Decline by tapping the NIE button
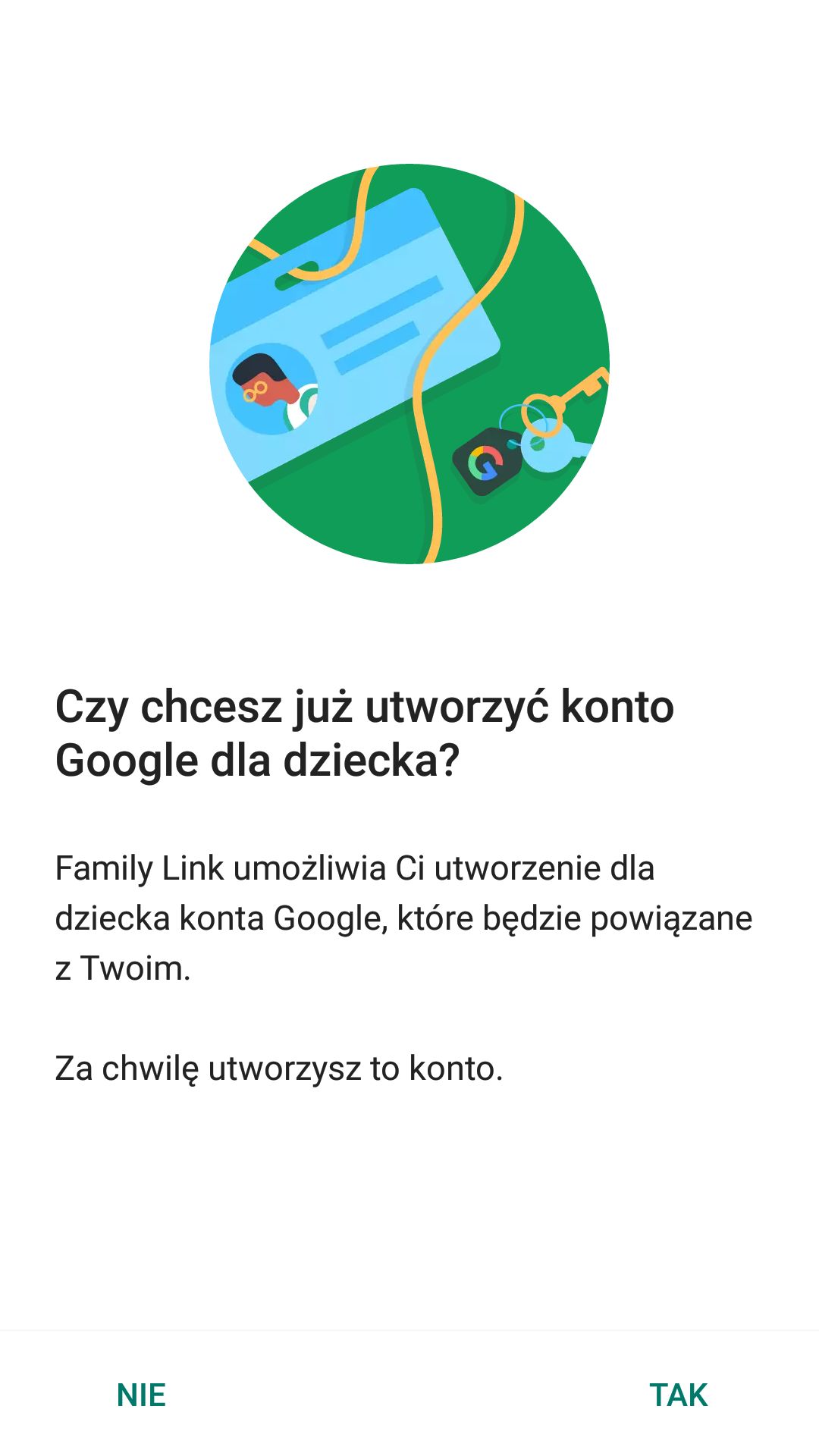 click(141, 1395)
